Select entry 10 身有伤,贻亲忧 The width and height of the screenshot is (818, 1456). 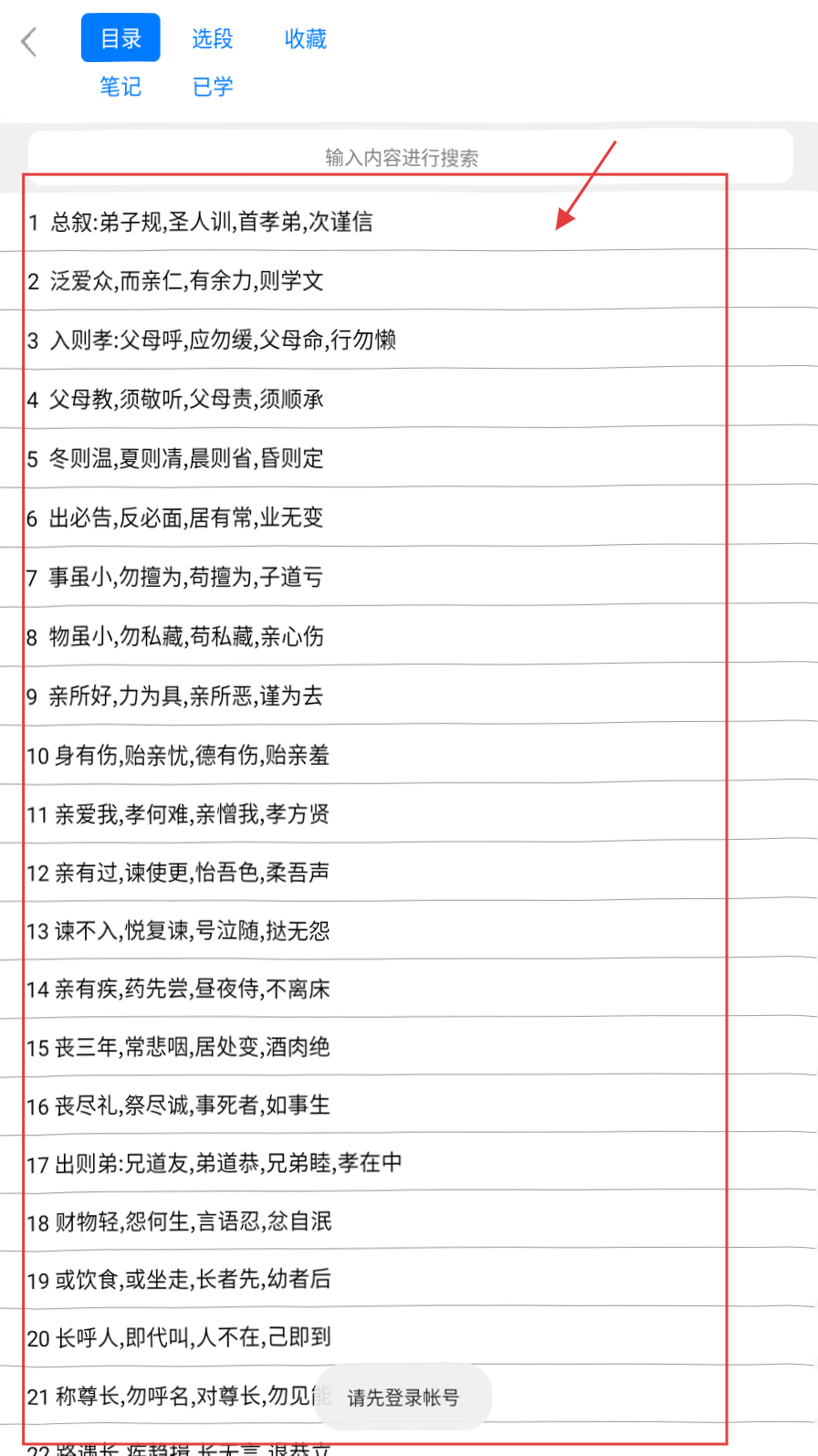tap(179, 755)
